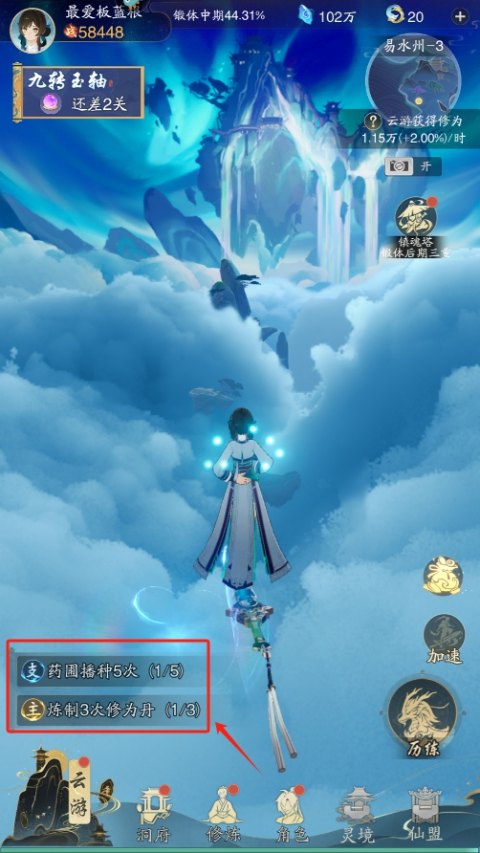Open the player avatar profile
This screenshot has height=853, width=480.
tap(33, 28)
